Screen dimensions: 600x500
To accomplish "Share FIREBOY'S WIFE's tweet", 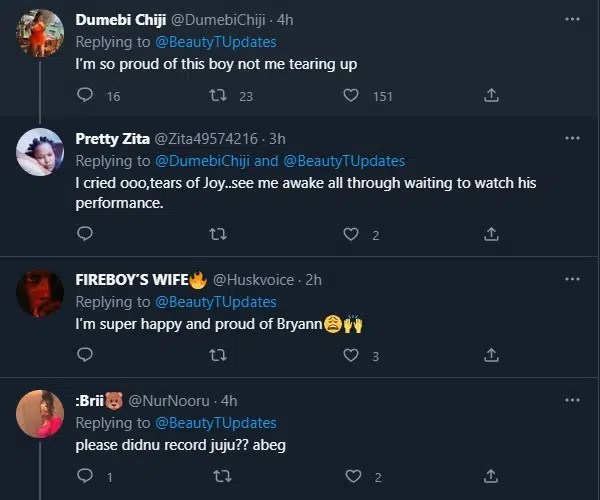I will 491,356.
